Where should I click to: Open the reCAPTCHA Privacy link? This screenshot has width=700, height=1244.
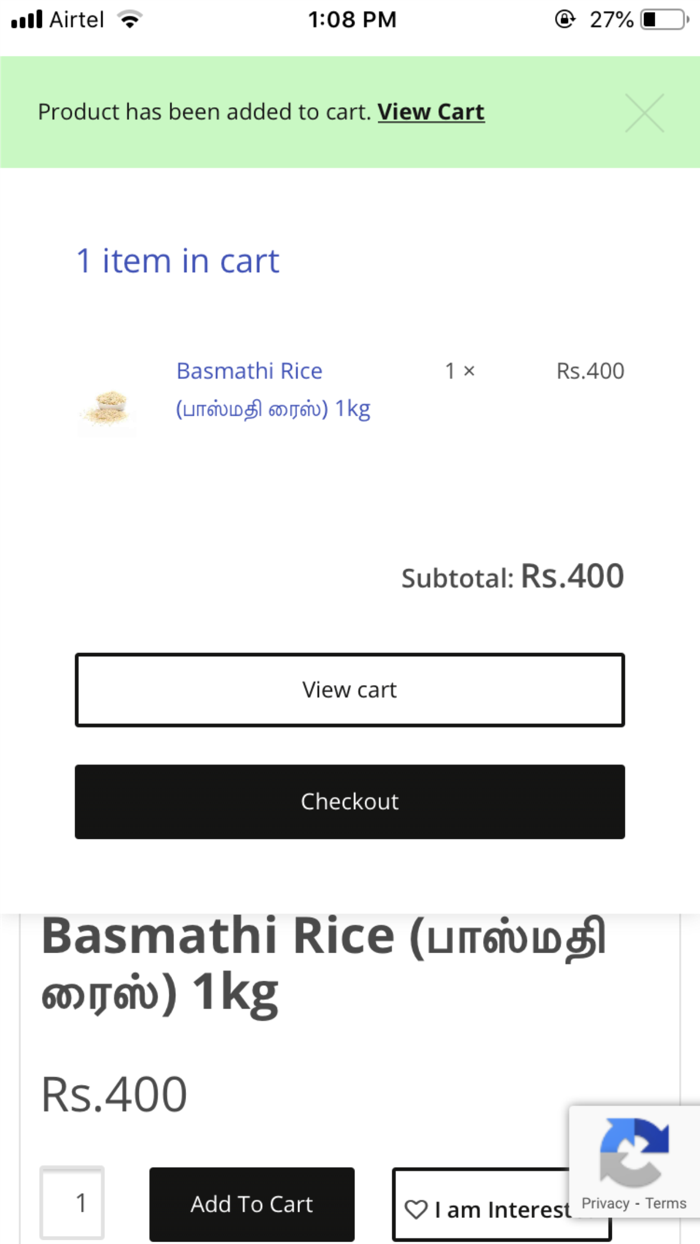point(605,1203)
